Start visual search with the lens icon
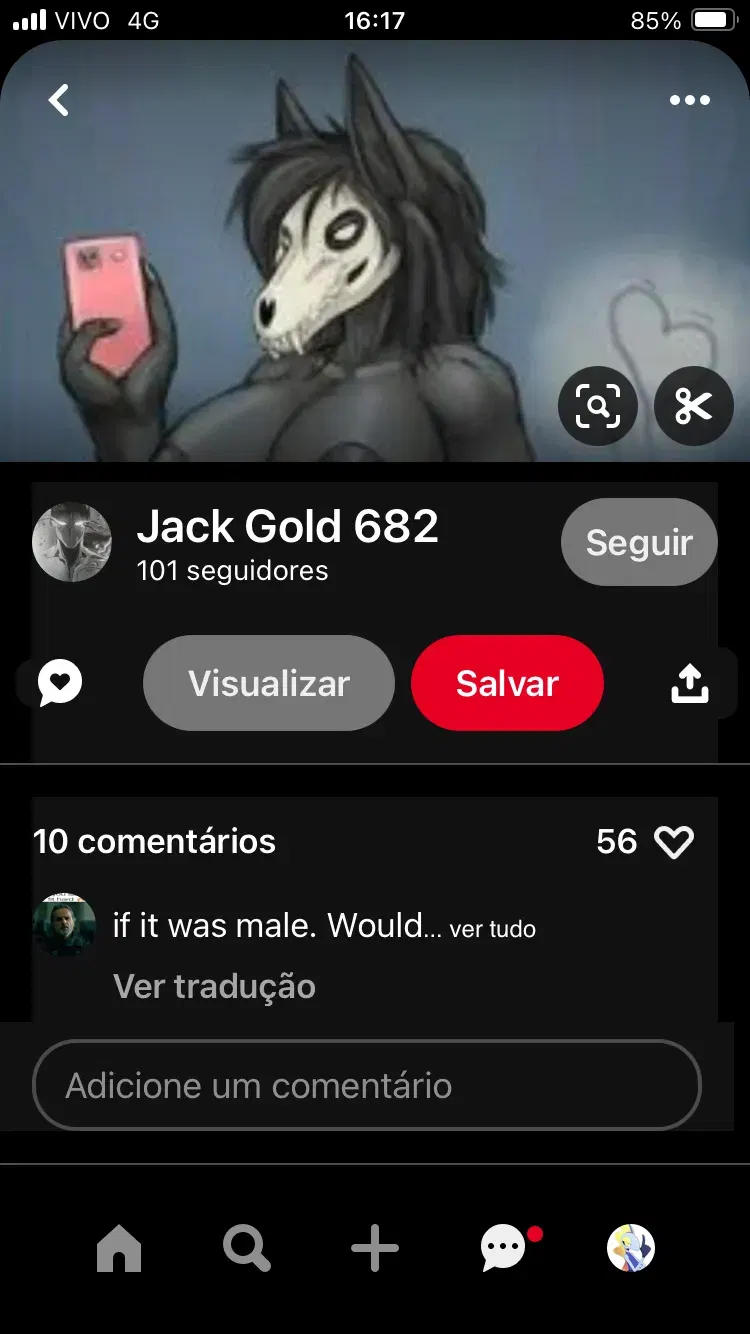The height and width of the screenshot is (1334, 750). pyautogui.click(x=597, y=406)
